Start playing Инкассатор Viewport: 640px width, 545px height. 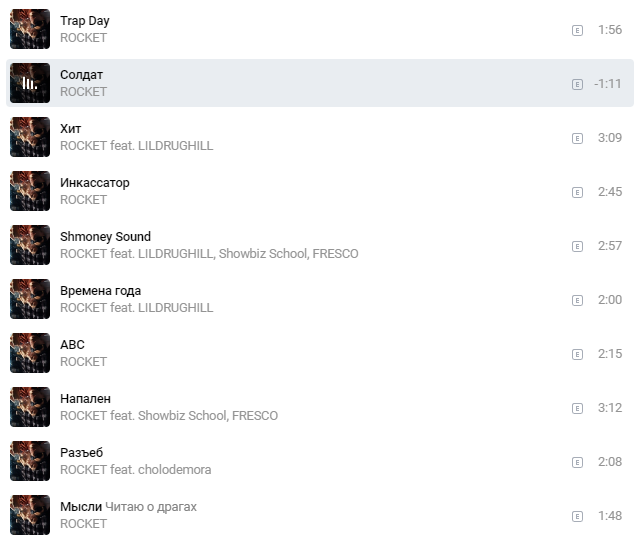coord(30,191)
